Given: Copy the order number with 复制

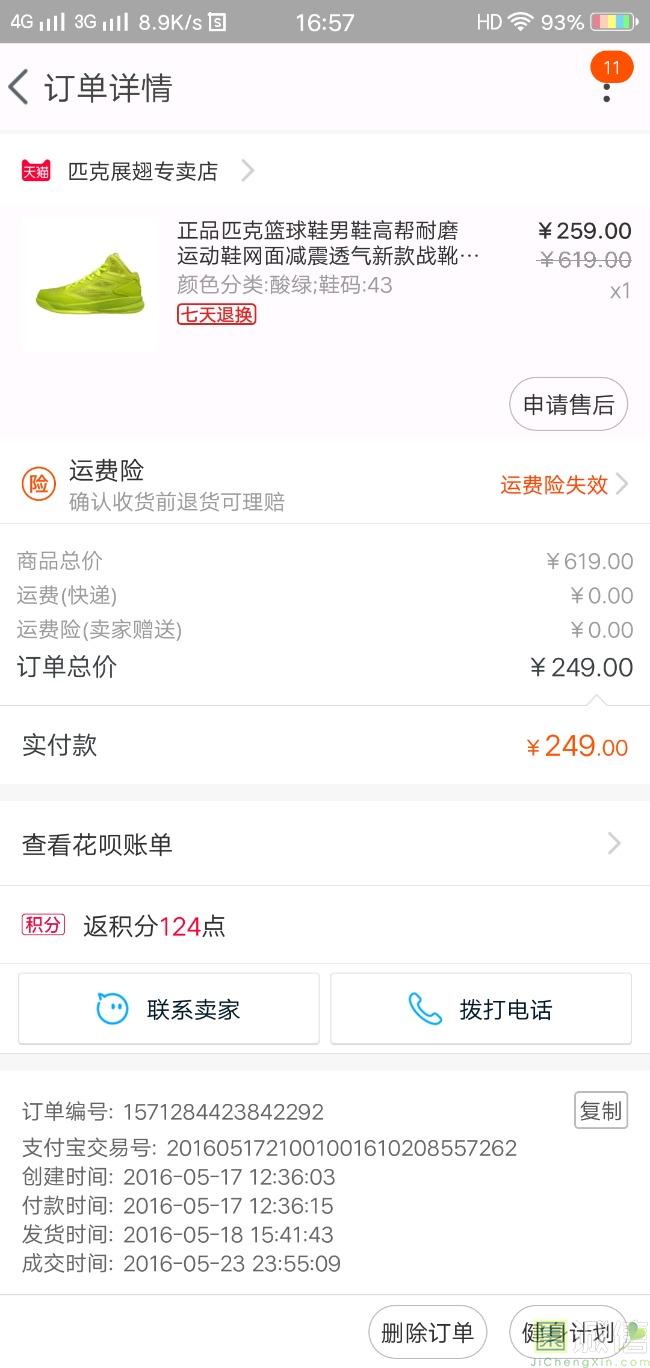Looking at the screenshot, I should [x=601, y=1110].
